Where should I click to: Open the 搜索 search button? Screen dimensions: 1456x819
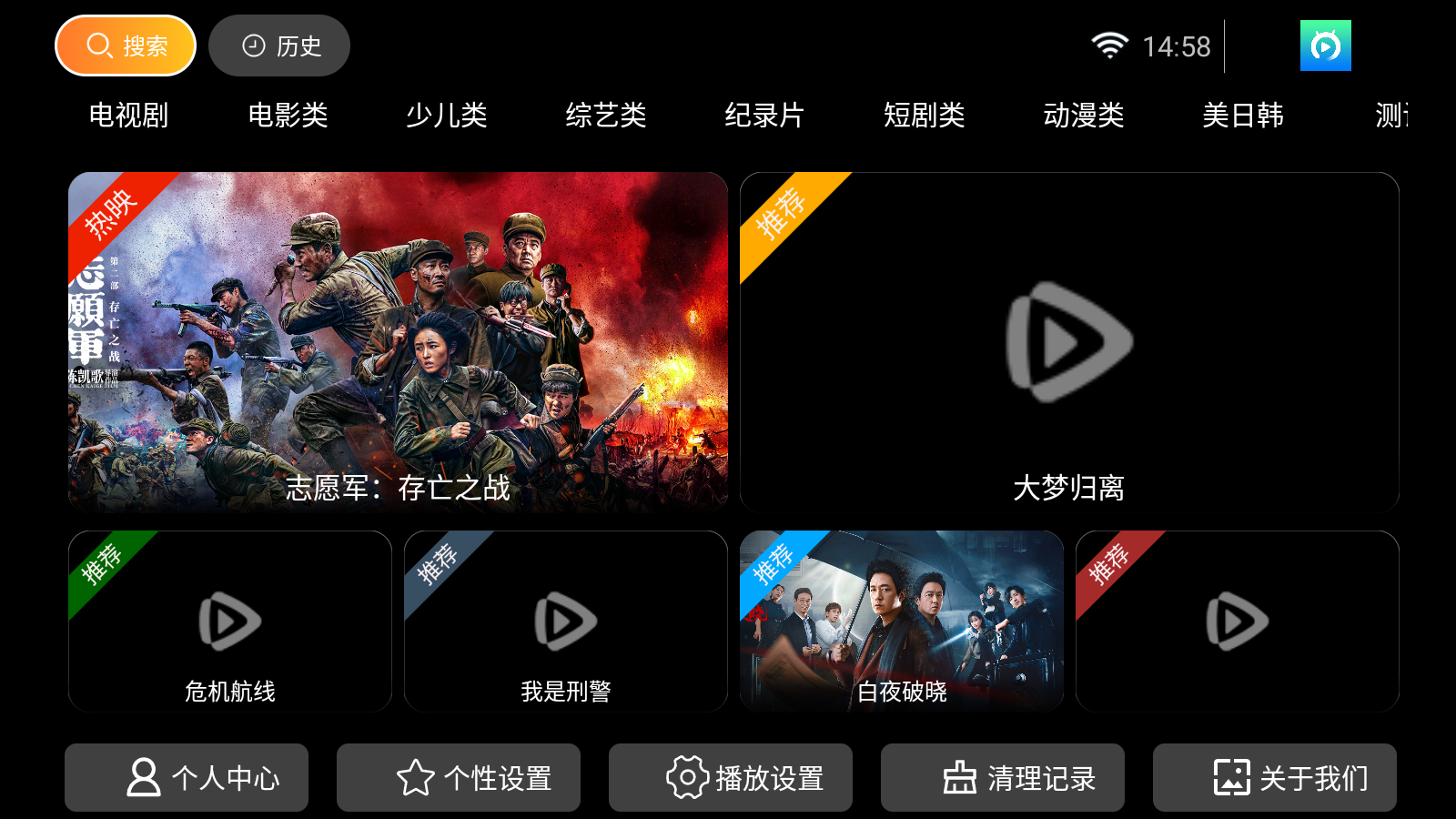point(126,45)
